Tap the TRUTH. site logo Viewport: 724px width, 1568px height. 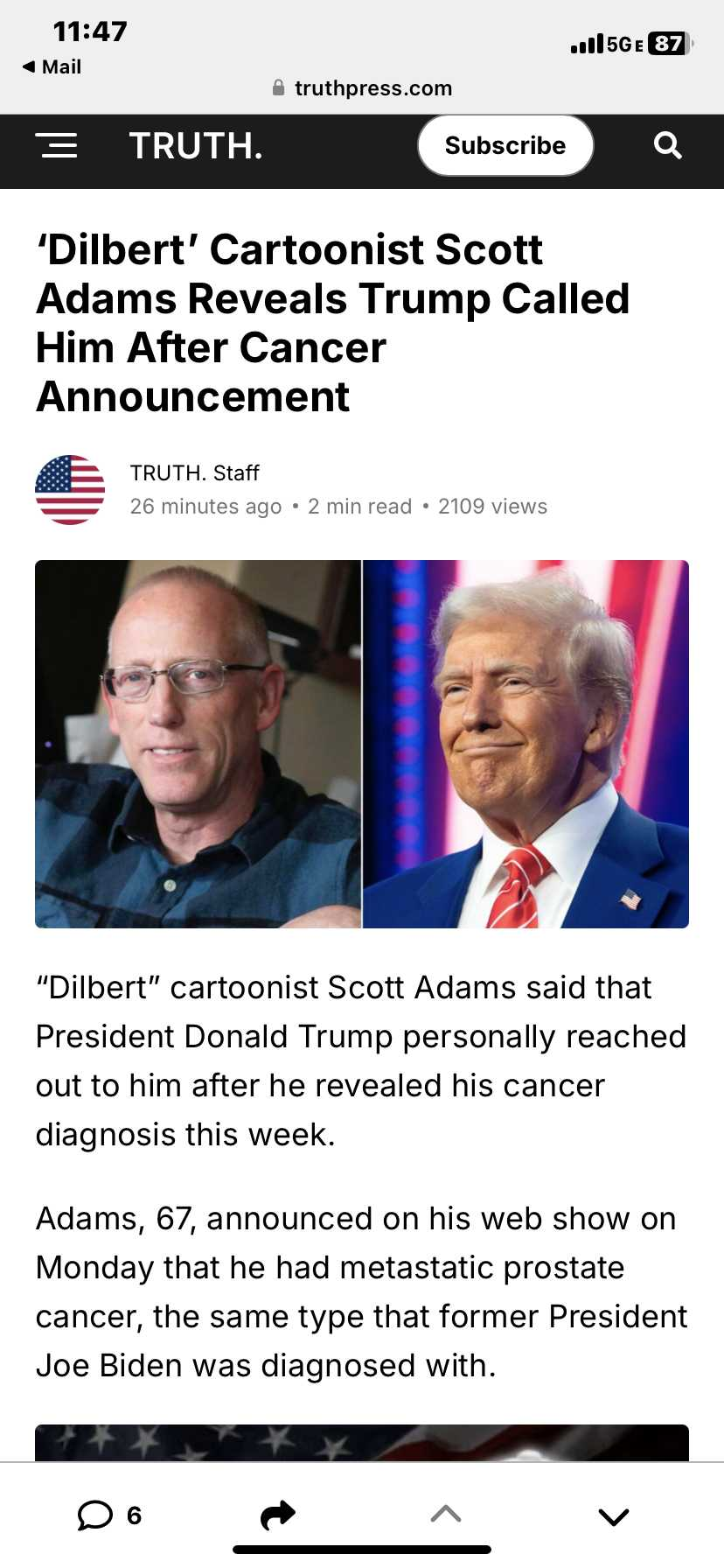click(x=196, y=146)
